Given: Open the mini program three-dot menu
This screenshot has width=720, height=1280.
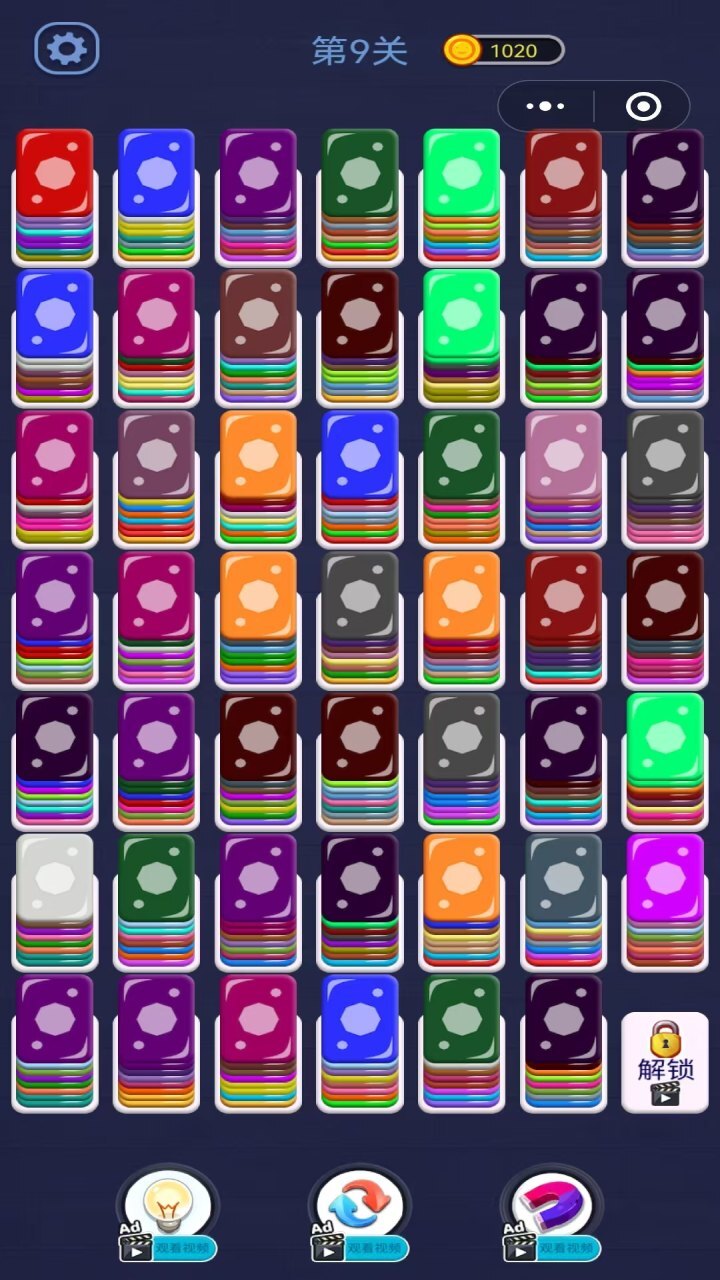Looking at the screenshot, I should pos(545,106).
